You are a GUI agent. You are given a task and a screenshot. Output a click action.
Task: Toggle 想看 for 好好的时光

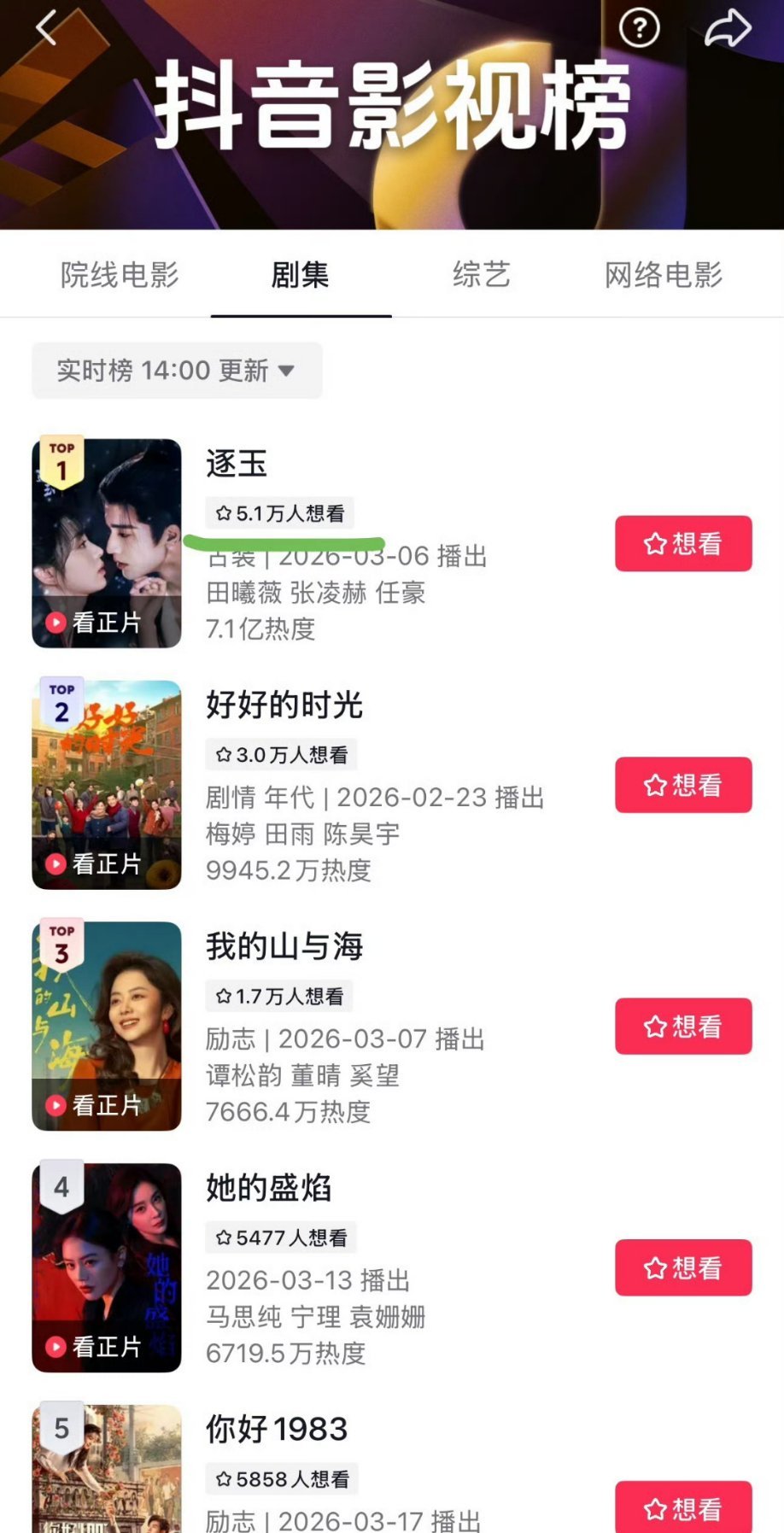[682, 786]
